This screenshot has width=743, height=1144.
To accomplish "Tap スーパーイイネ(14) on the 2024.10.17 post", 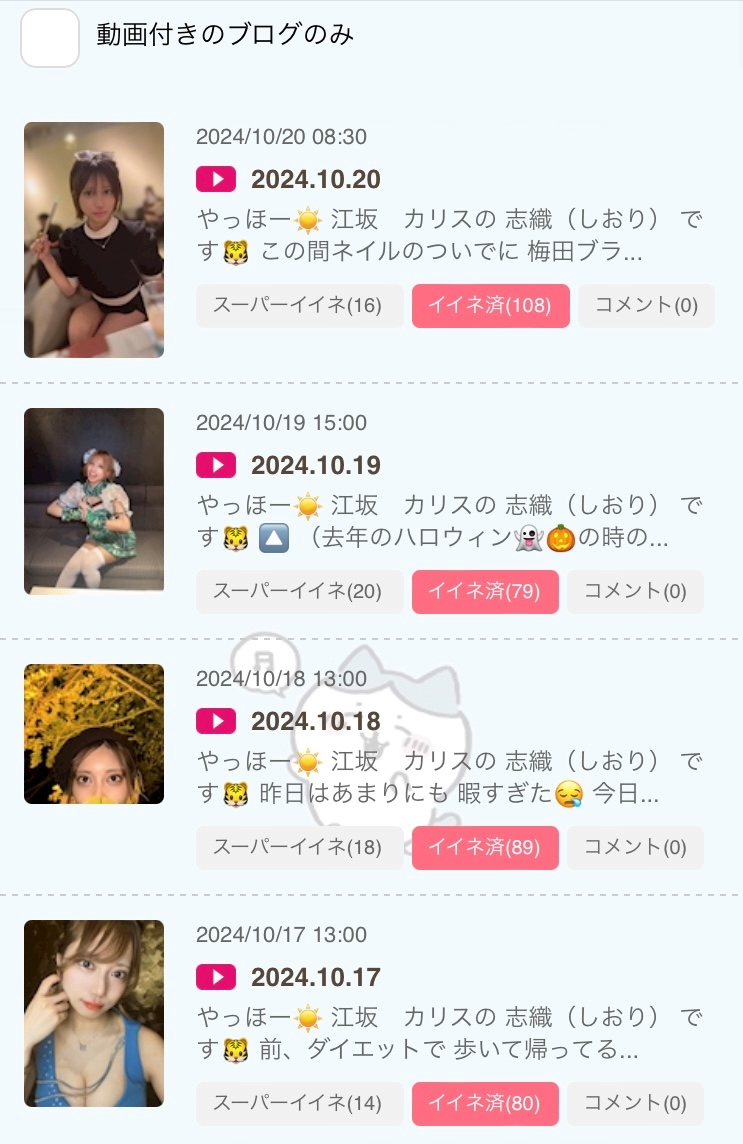I will tap(299, 1104).
